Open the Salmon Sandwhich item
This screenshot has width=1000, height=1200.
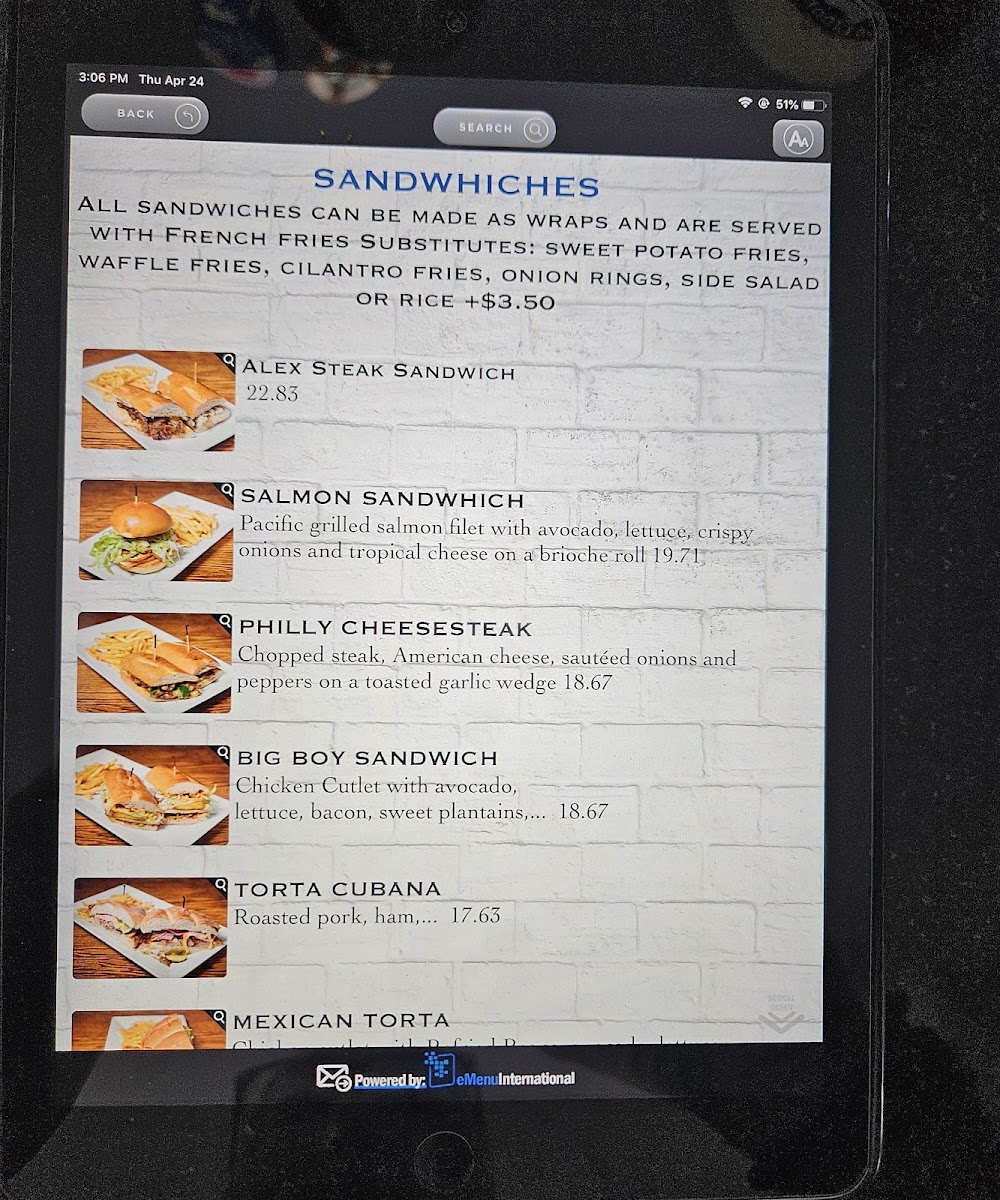point(382,499)
